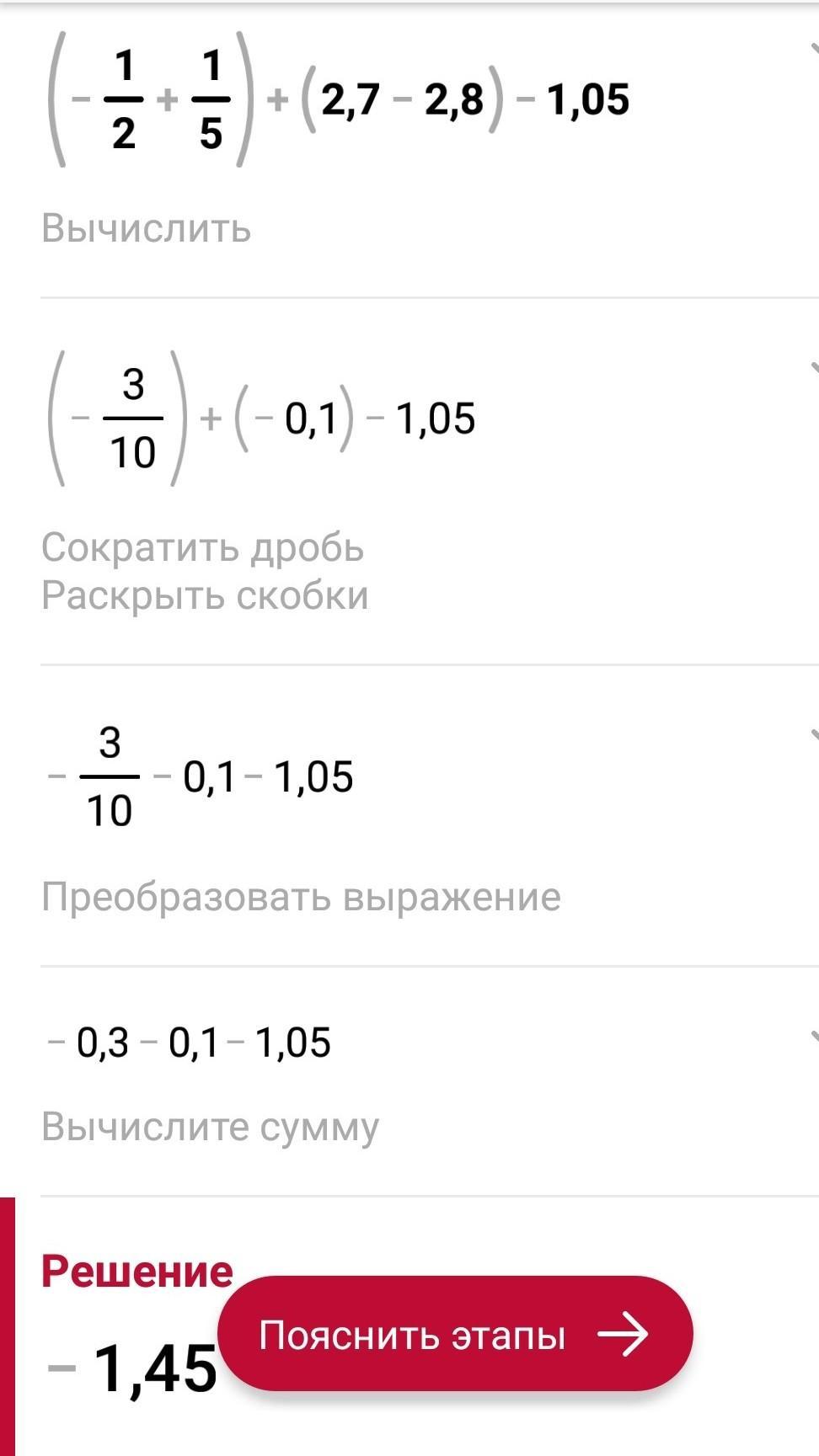Tap the Пояснить этапы button

point(455,1335)
